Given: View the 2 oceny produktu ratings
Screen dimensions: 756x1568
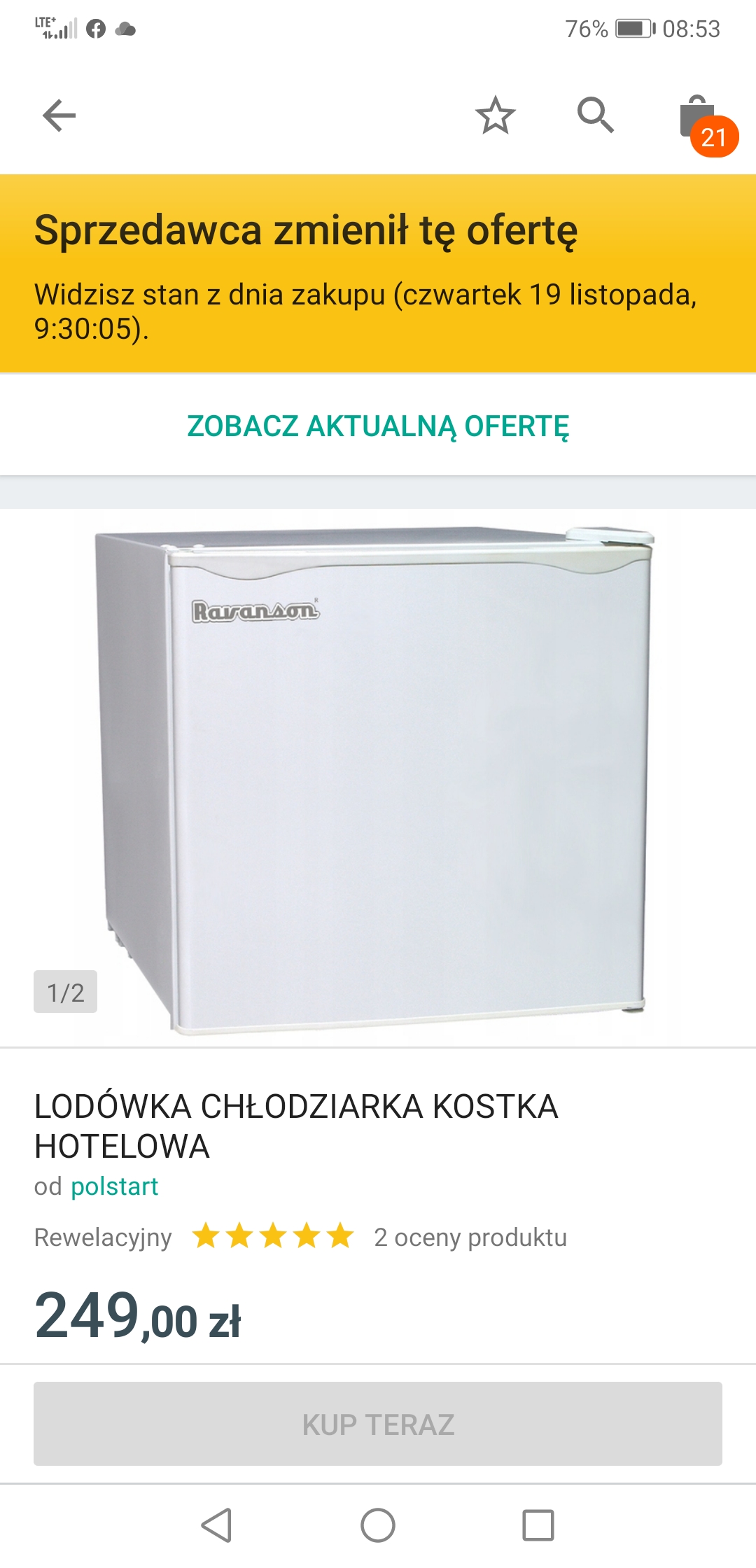Looking at the screenshot, I should 470,1237.
